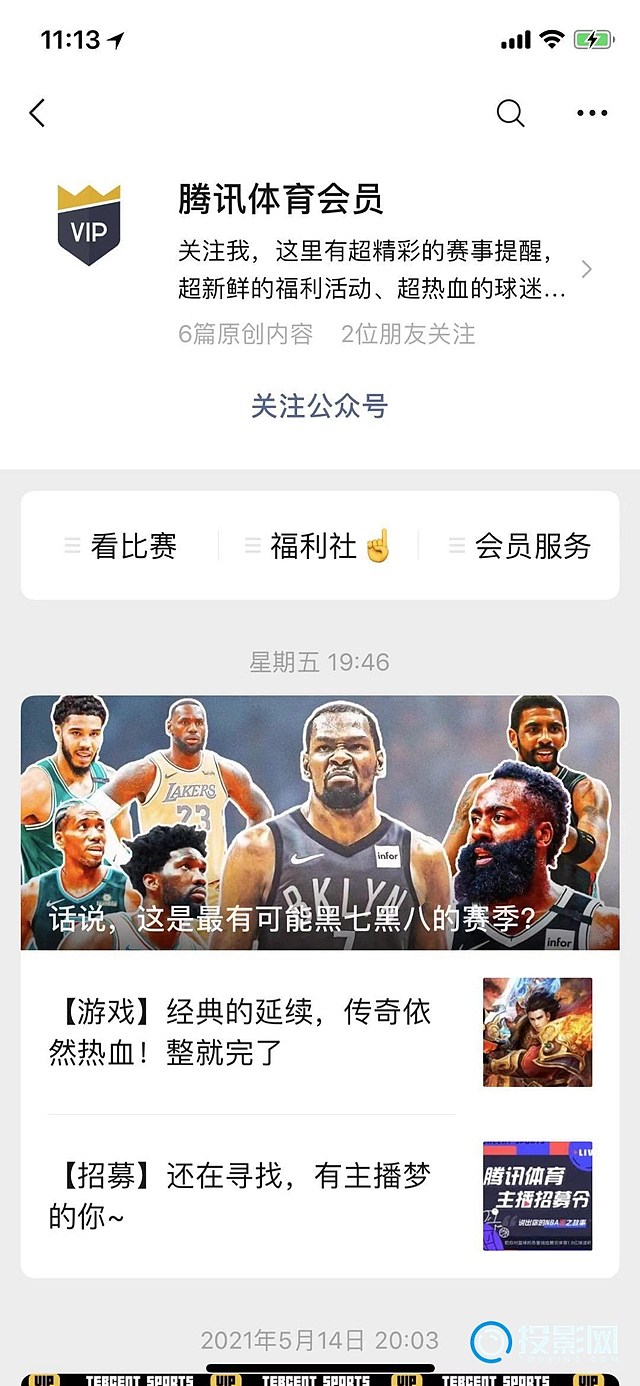Open search in 腾讯体育会员 account
640x1386 pixels.
coord(510,113)
